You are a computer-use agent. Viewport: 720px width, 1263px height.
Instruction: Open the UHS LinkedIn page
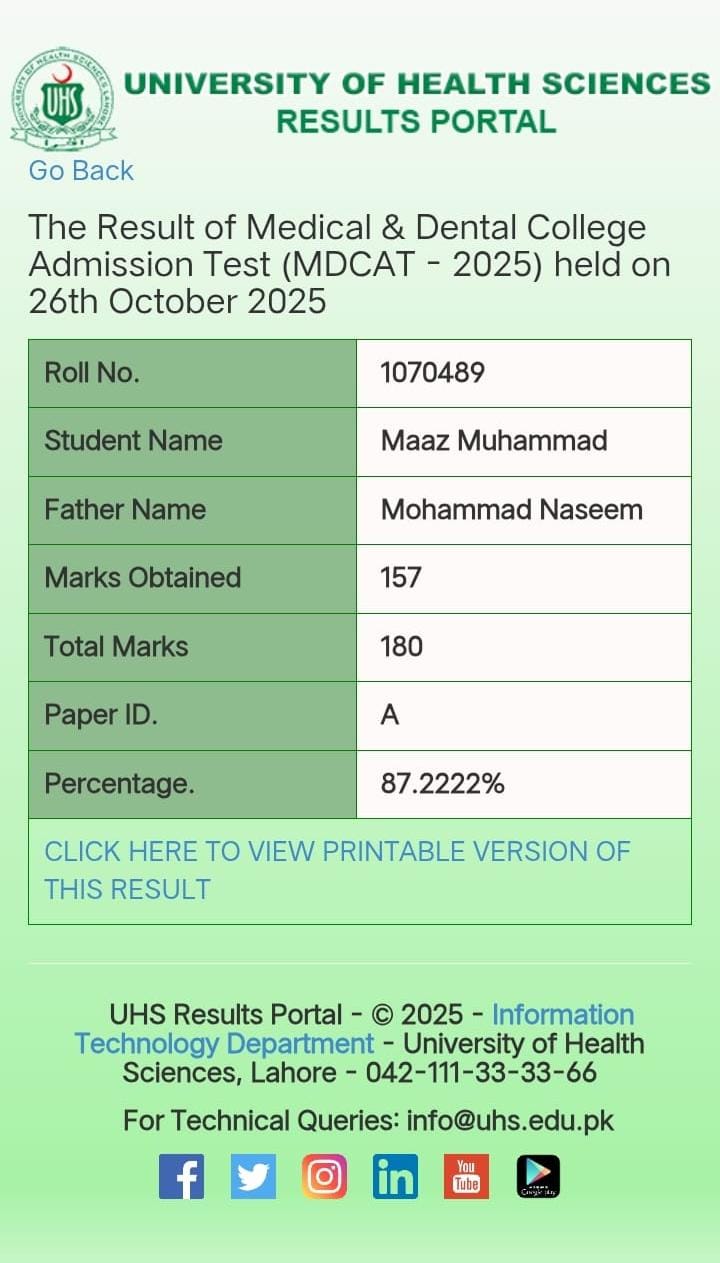point(395,1177)
